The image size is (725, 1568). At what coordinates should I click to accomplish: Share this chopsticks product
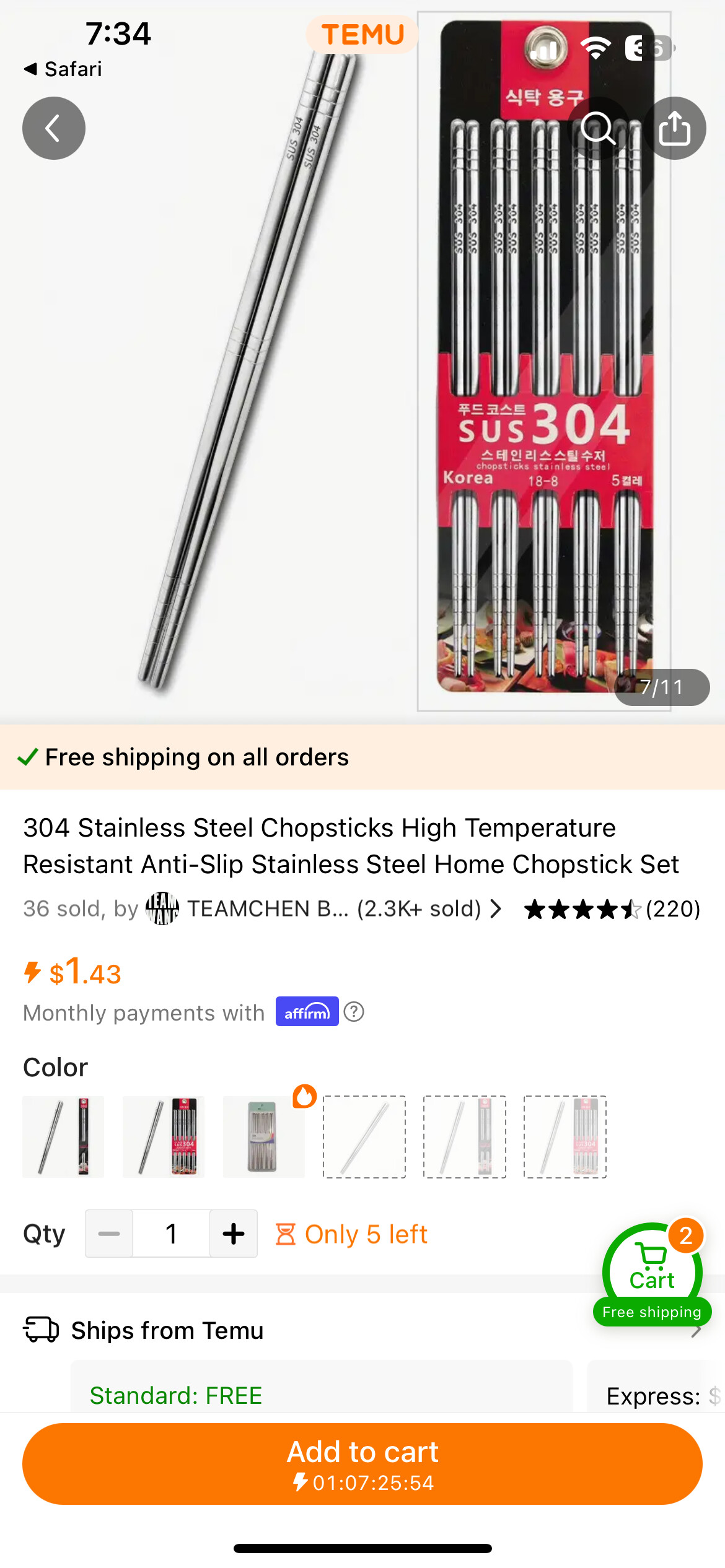[x=674, y=128]
